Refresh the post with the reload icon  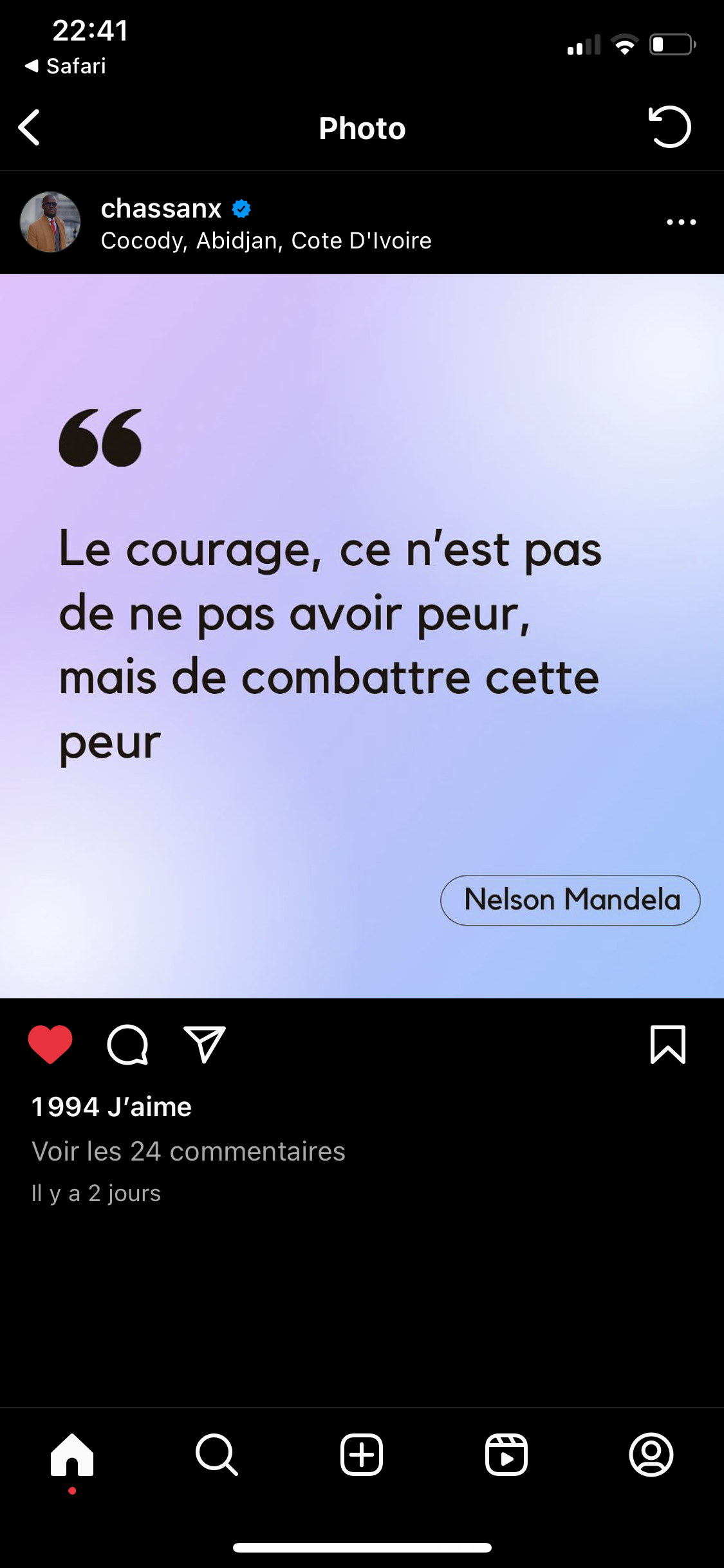669,127
